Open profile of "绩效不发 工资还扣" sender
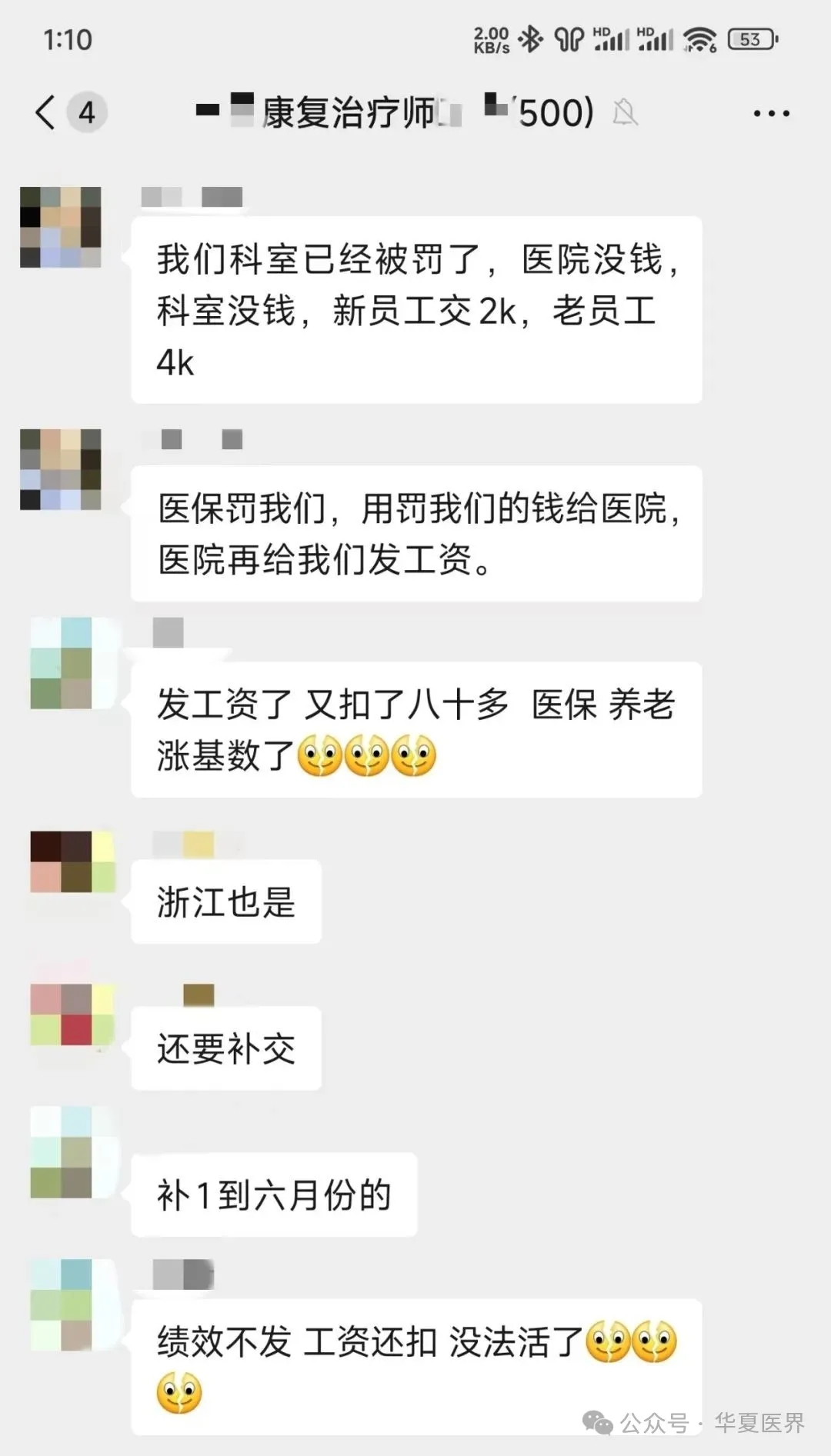 coord(62,1305)
